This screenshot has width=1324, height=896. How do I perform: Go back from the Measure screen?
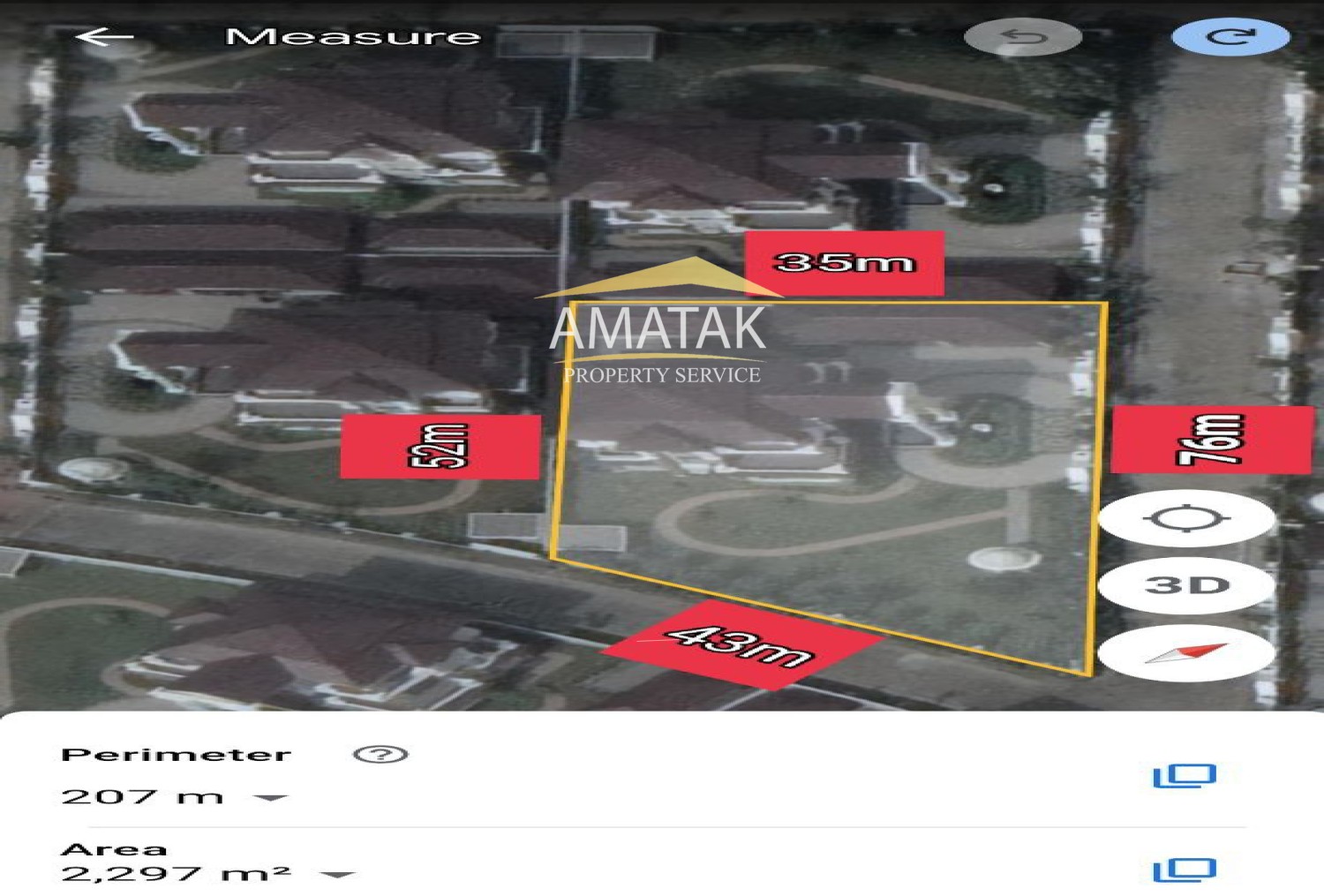[x=104, y=36]
